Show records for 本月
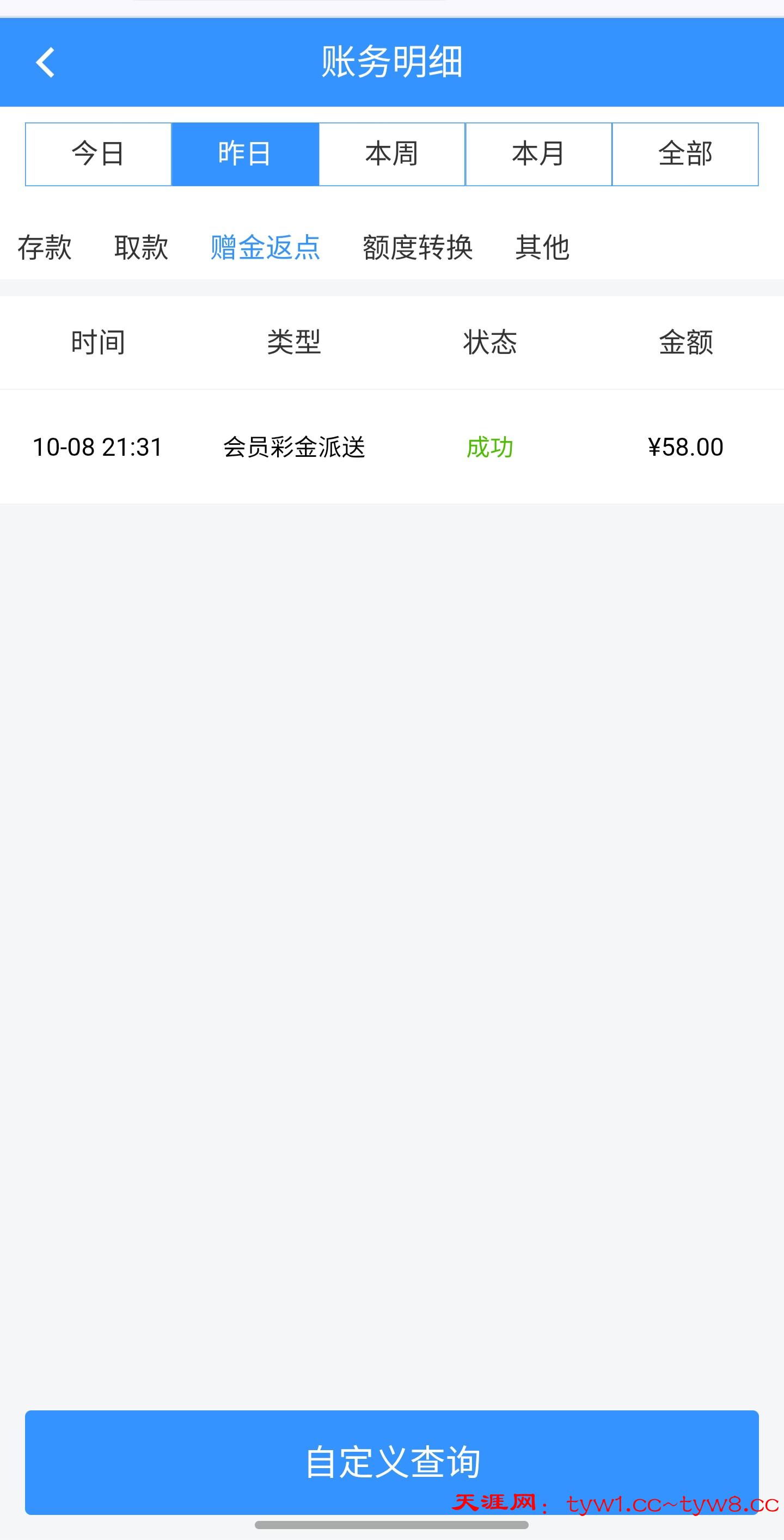Image resolution: width=784 pixels, height=1540 pixels. (538, 154)
